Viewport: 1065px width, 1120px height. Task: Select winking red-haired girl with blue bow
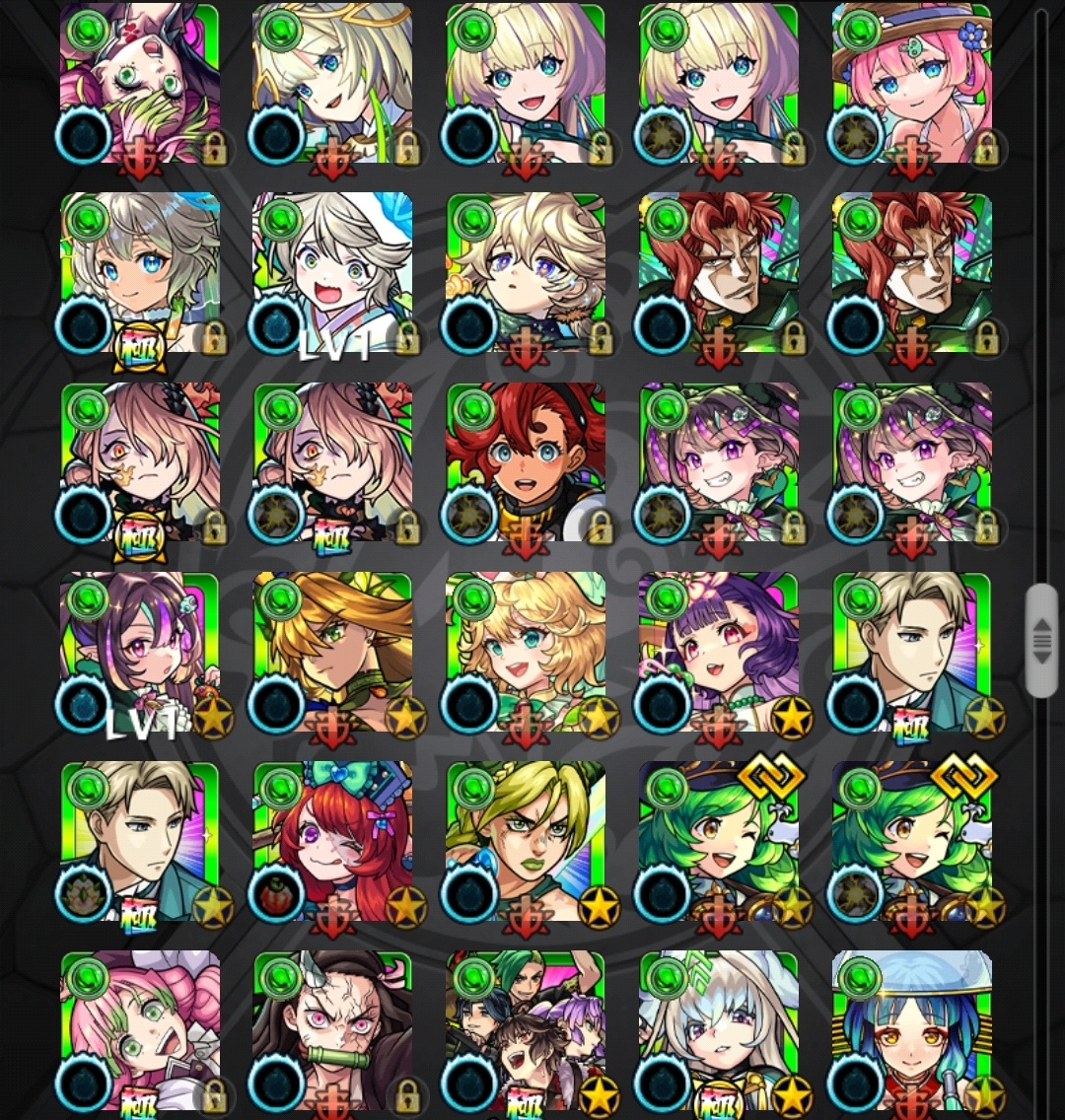[333, 841]
